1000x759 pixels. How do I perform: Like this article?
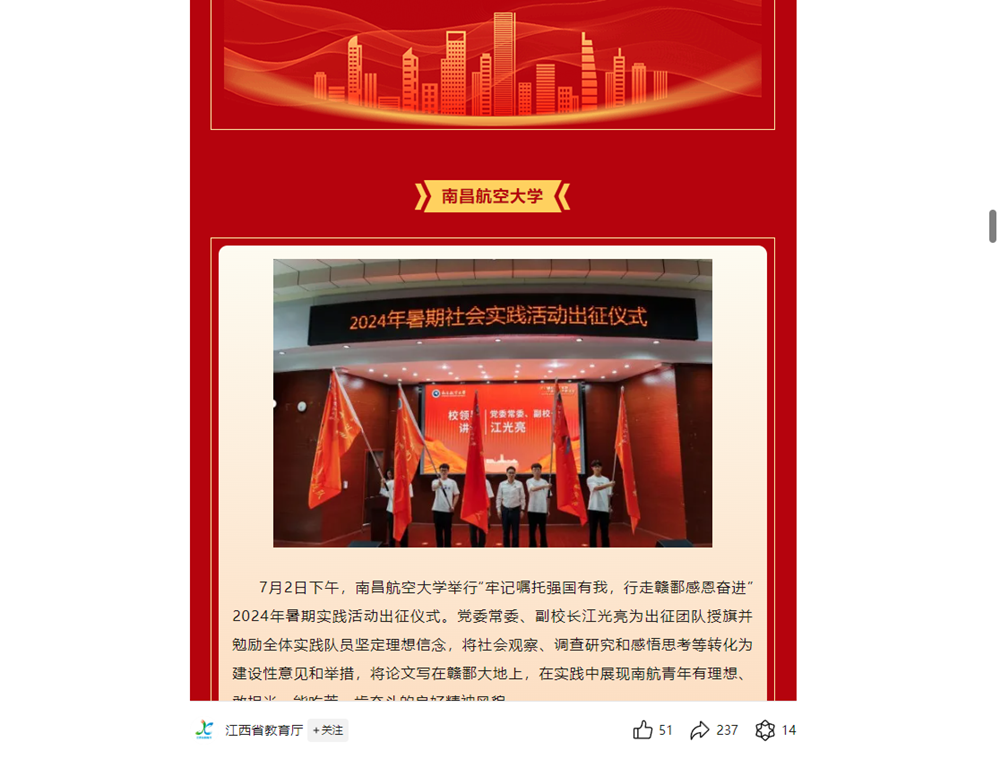click(643, 730)
